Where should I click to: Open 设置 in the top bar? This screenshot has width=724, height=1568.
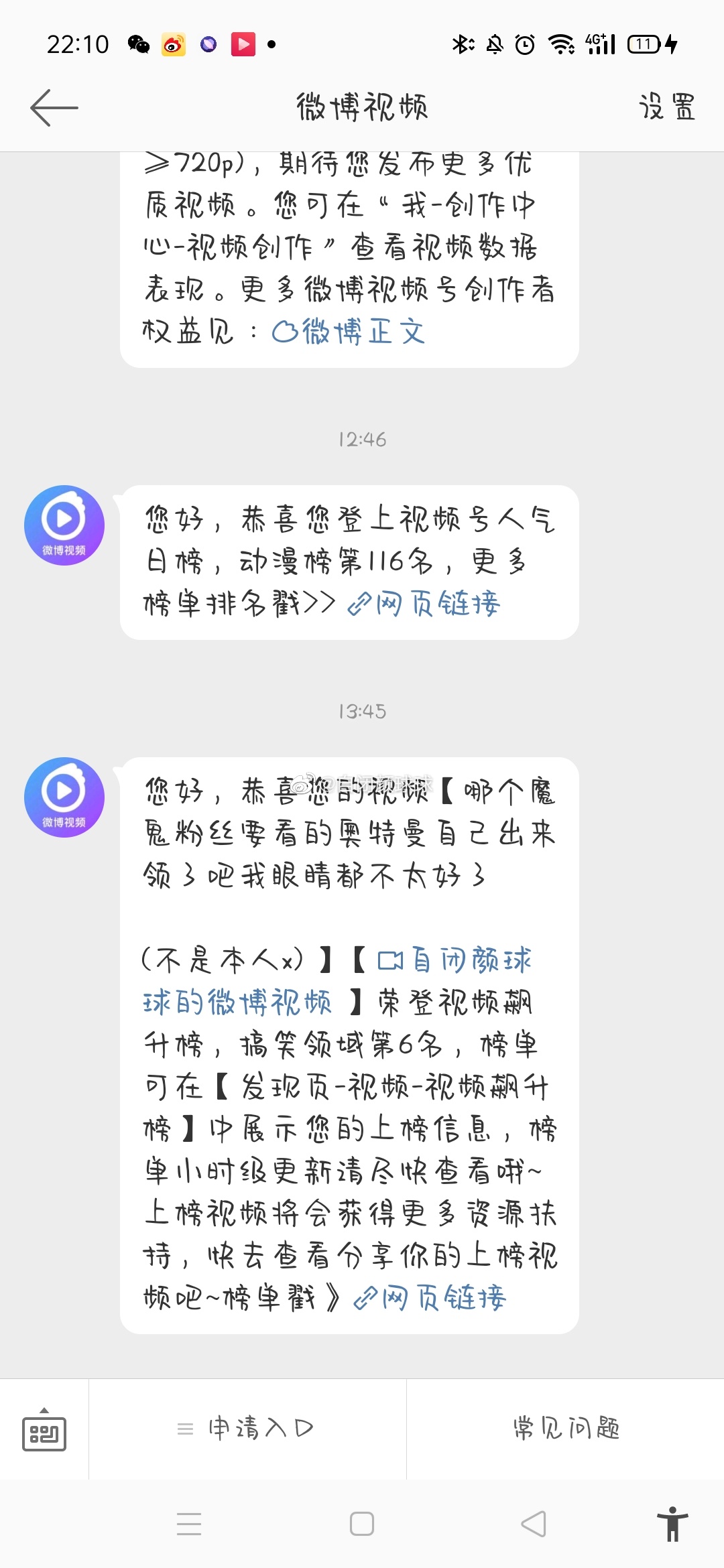[x=667, y=107]
